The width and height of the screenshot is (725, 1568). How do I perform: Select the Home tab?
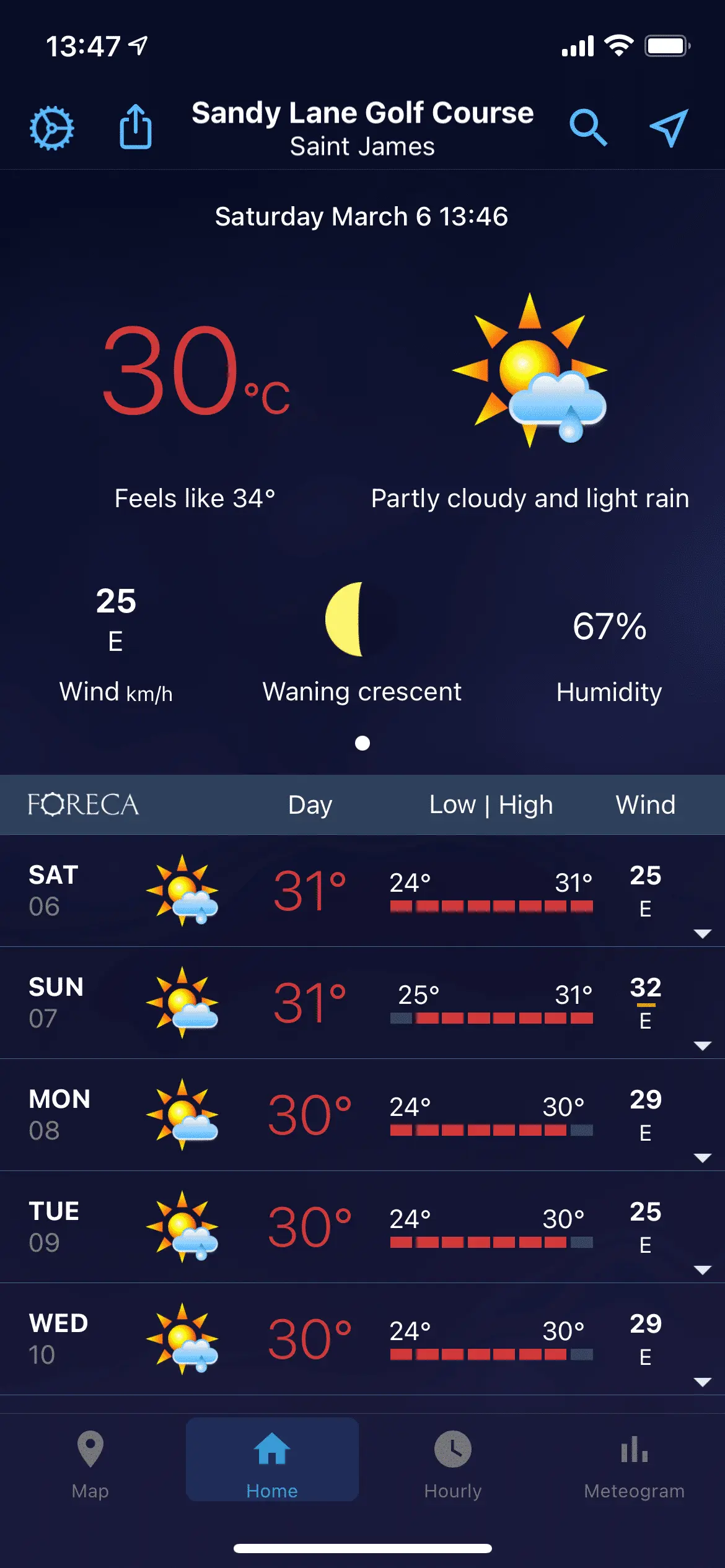pos(272,1464)
